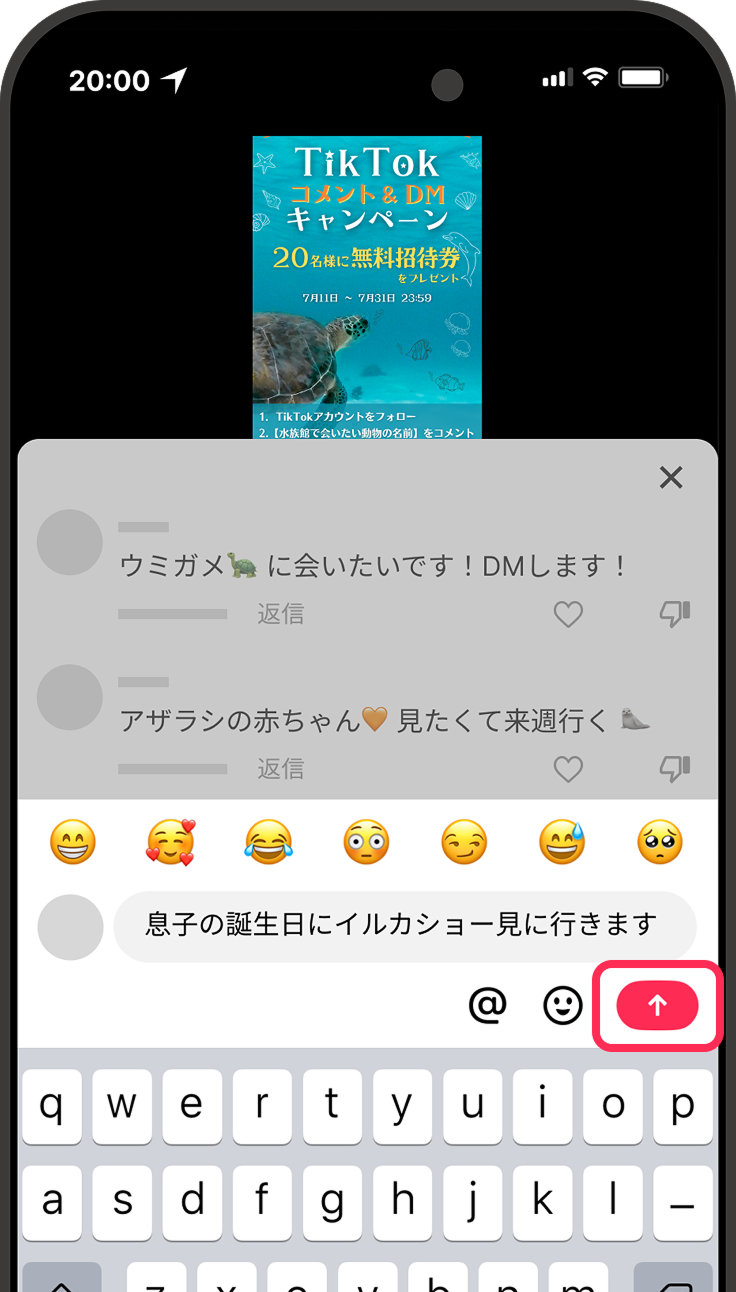
Task: Dislike the アザラシの赤ちゃん comment
Action: click(675, 769)
